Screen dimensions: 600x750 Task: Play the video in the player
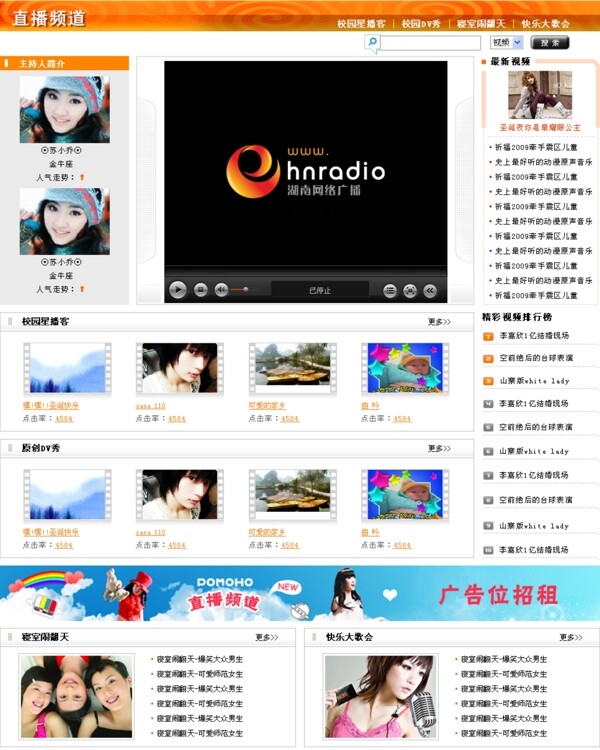tap(178, 290)
